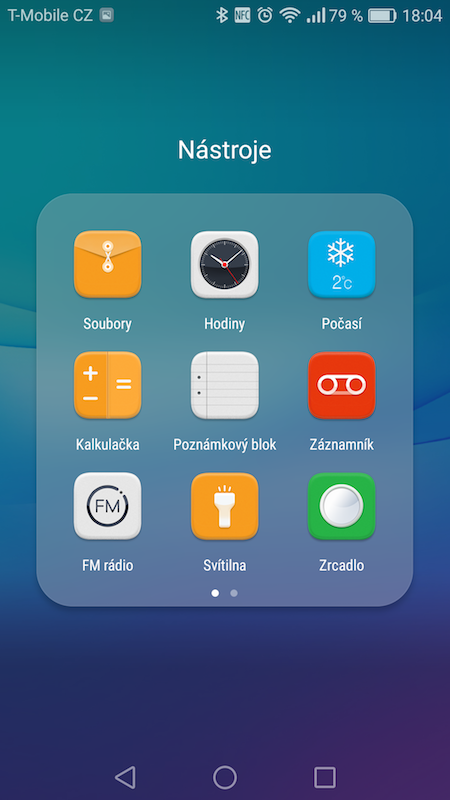Viewport: 450px width, 800px height.
Task: Open the FM rádio app
Action: click(108, 506)
